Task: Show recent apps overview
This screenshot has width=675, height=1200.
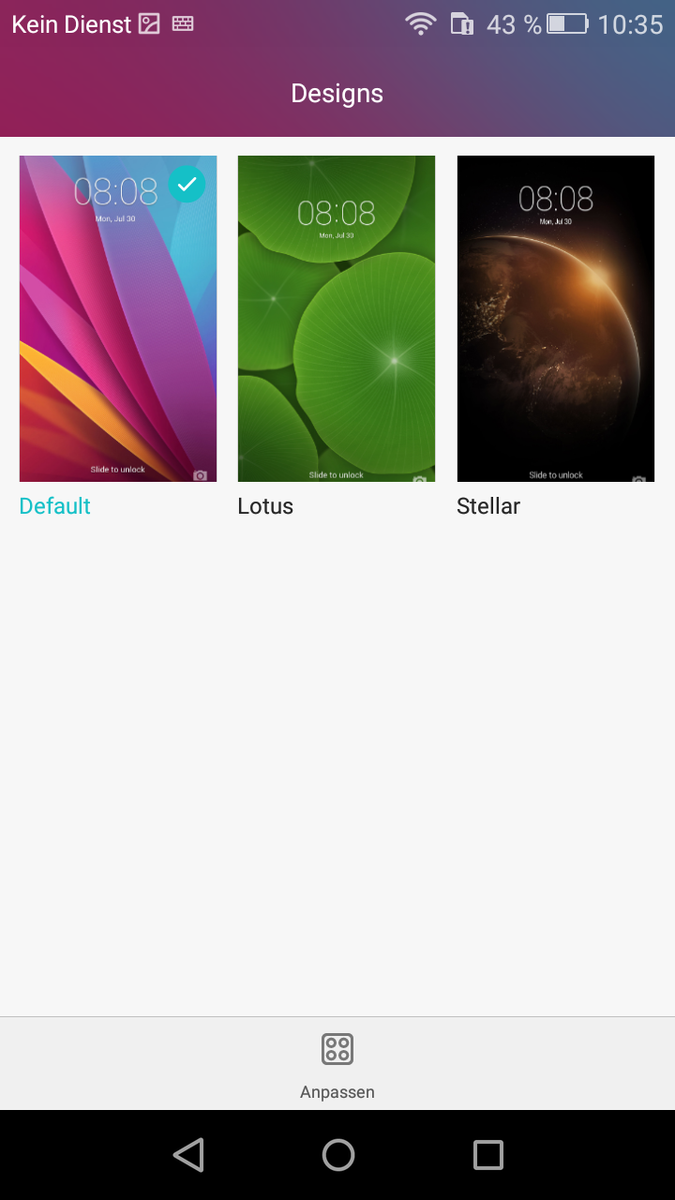Action: click(487, 1155)
